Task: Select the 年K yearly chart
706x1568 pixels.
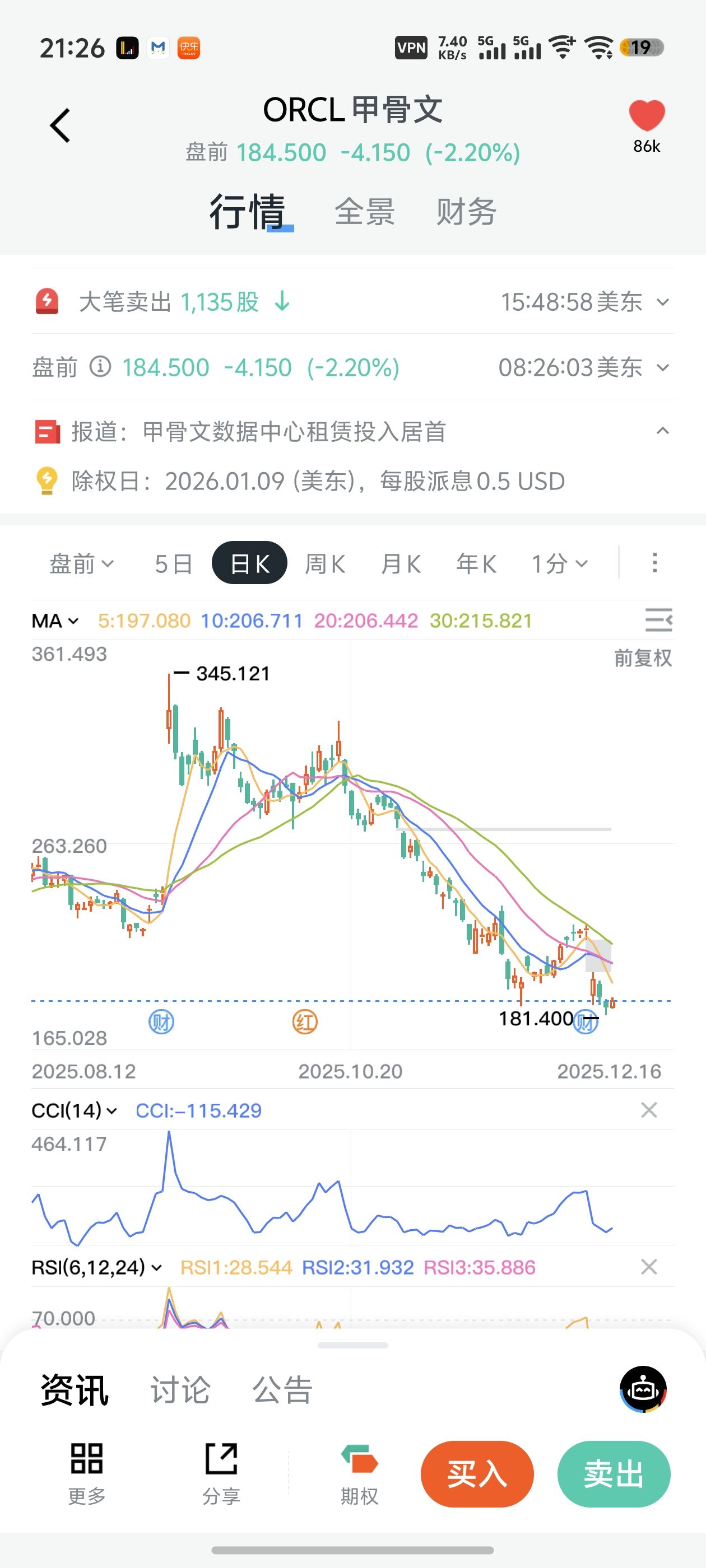Action: point(476,564)
